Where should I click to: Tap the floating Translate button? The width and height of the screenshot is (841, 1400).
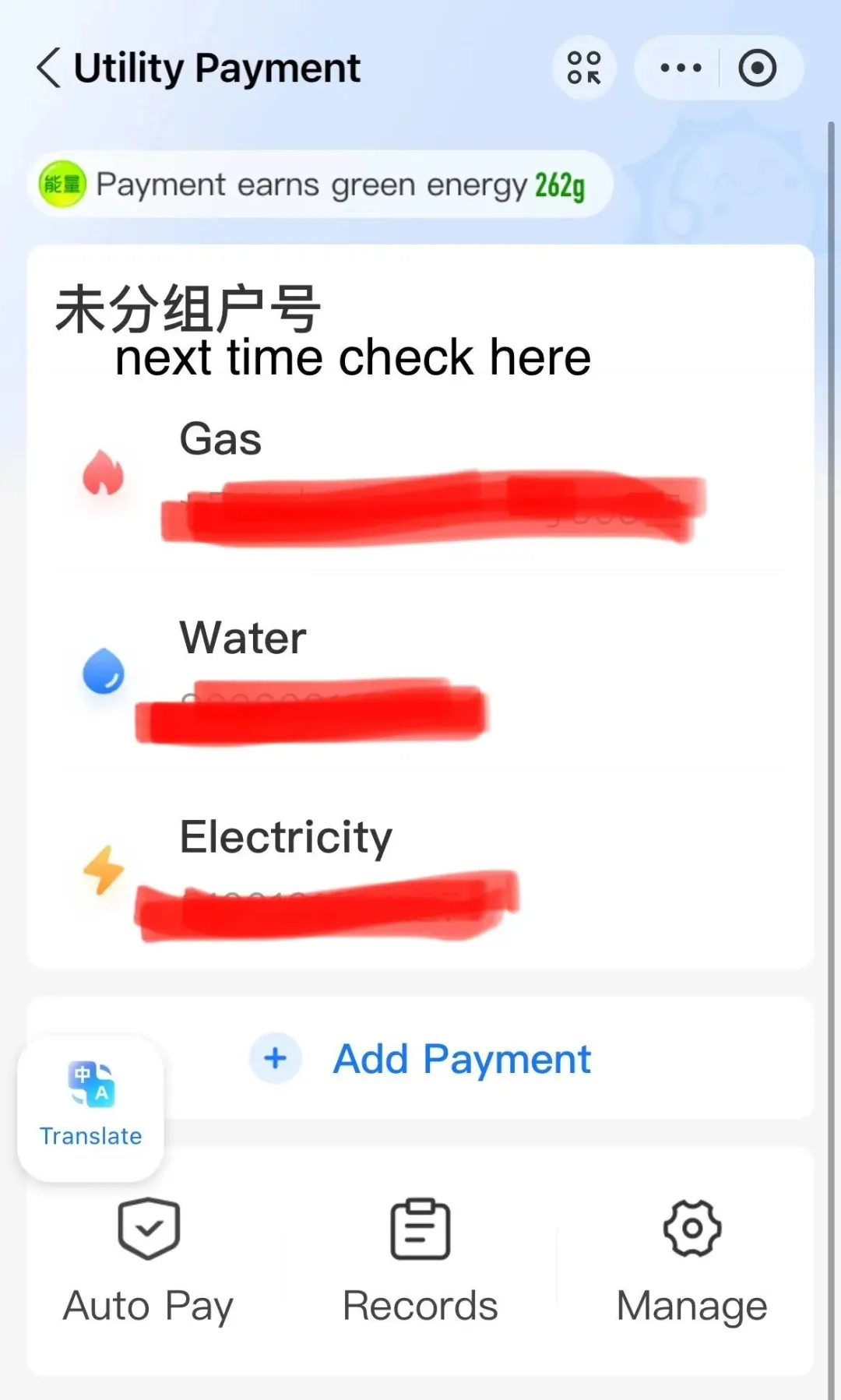pyautogui.click(x=91, y=1106)
